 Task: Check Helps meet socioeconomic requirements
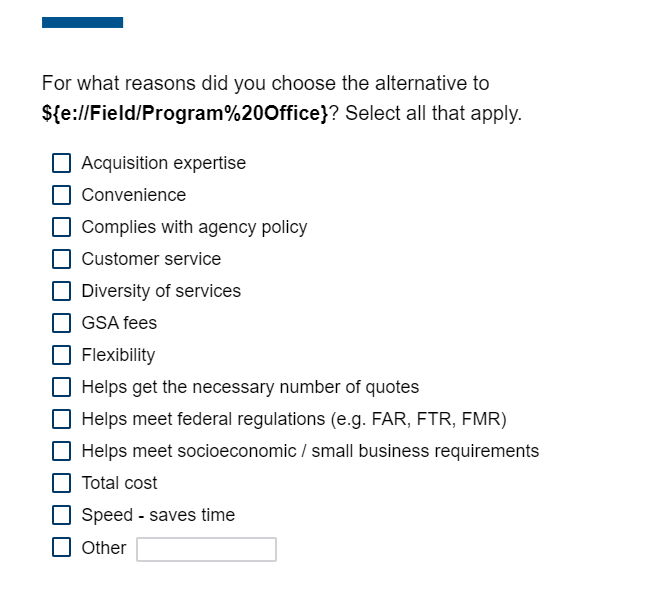click(62, 451)
